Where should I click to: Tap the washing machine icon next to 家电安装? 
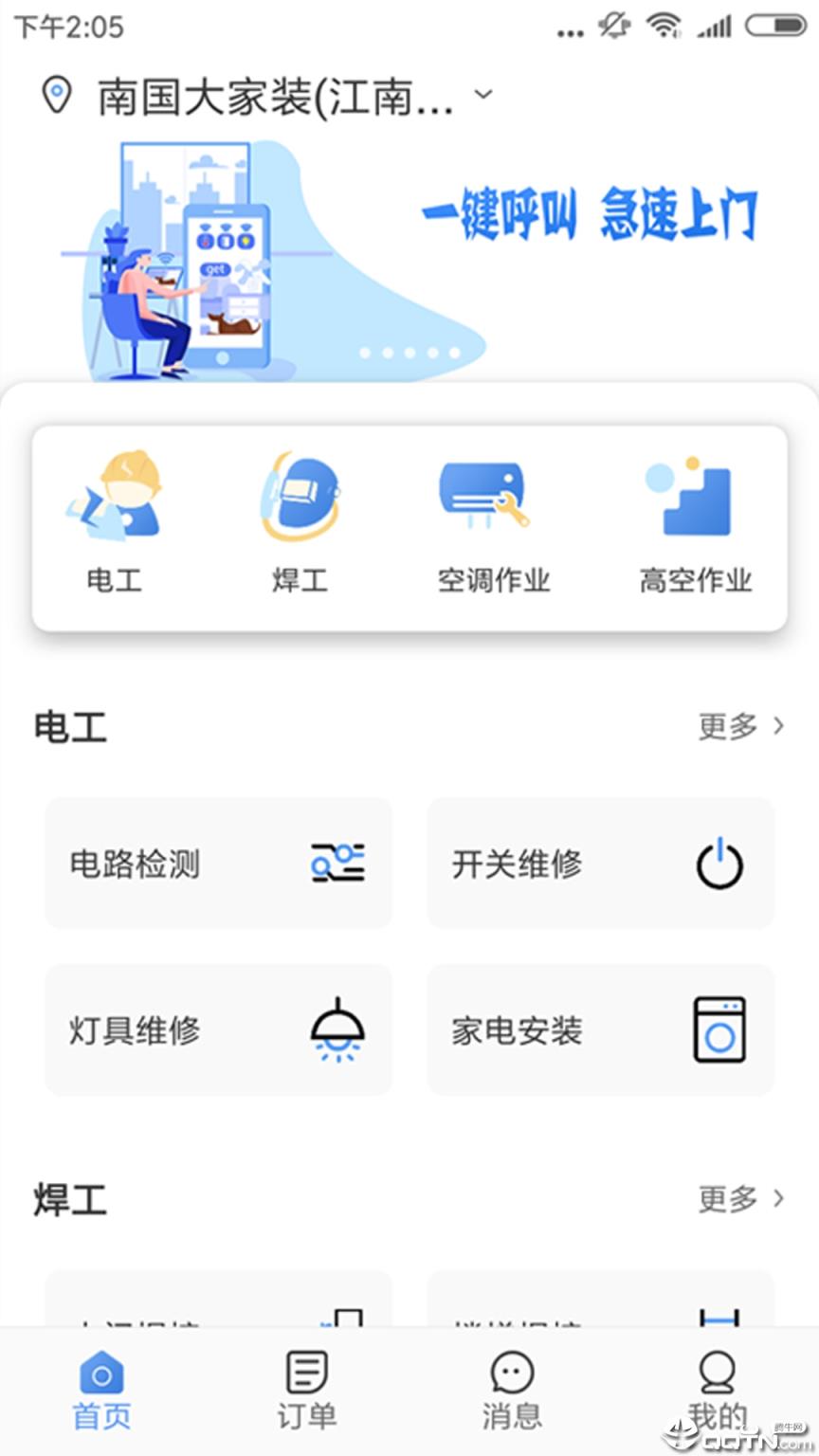(x=720, y=1030)
